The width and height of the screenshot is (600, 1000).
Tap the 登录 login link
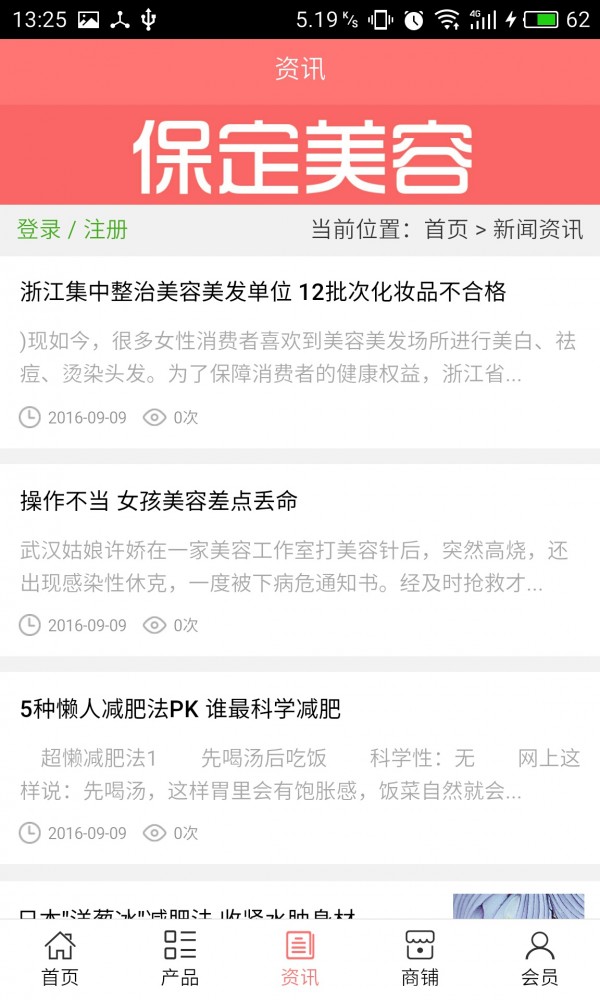pyautogui.click(x=38, y=229)
